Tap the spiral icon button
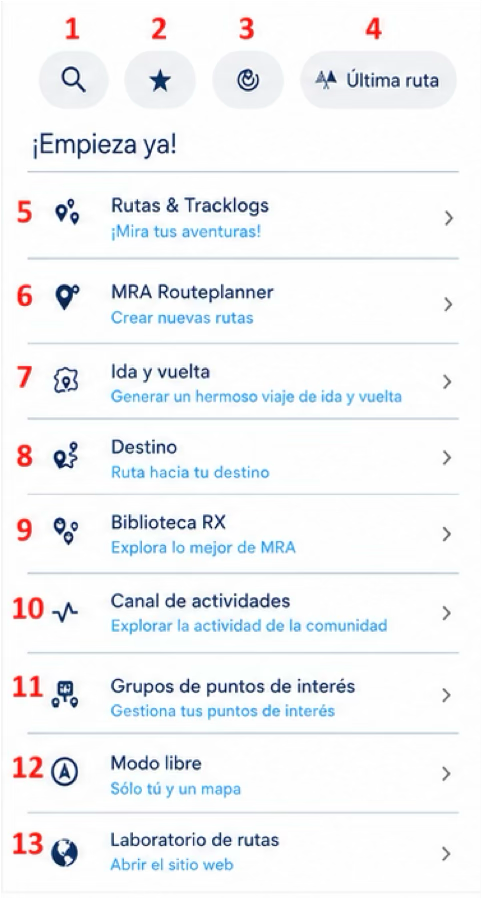 coord(247,80)
